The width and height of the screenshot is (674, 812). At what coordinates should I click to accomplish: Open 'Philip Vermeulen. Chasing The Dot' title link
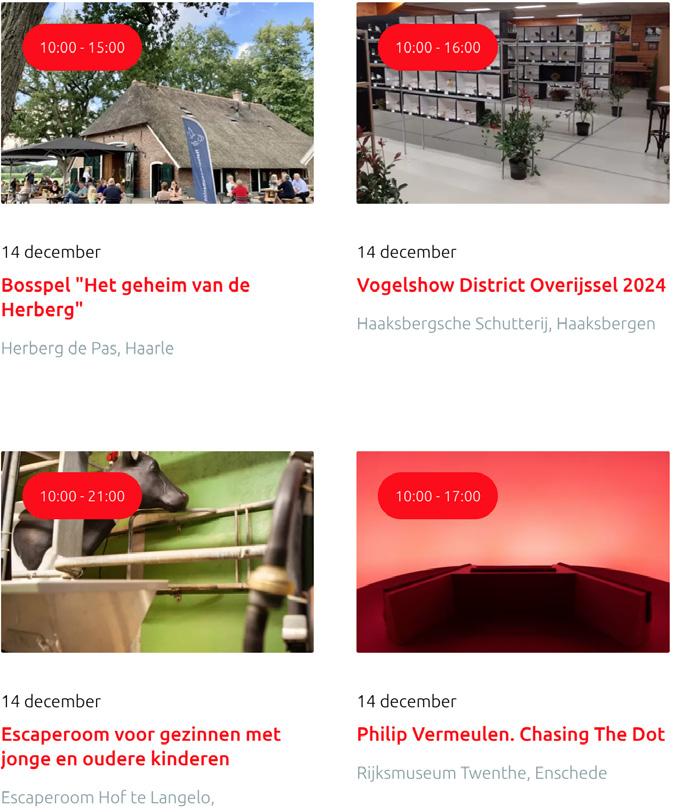[511, 734]
